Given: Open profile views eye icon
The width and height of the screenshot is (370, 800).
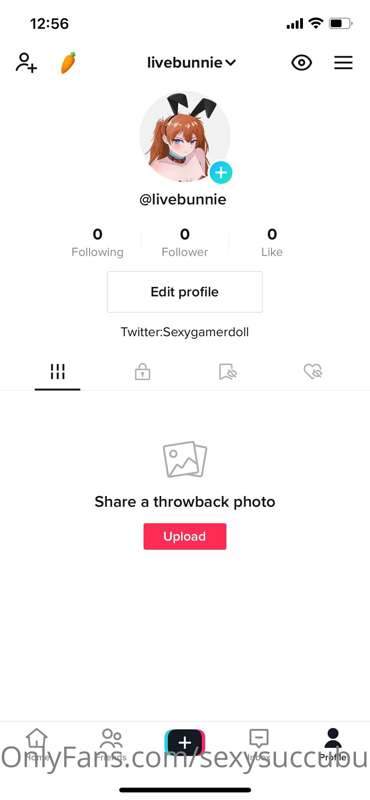Looking at the screenshot, I should 302,63.
